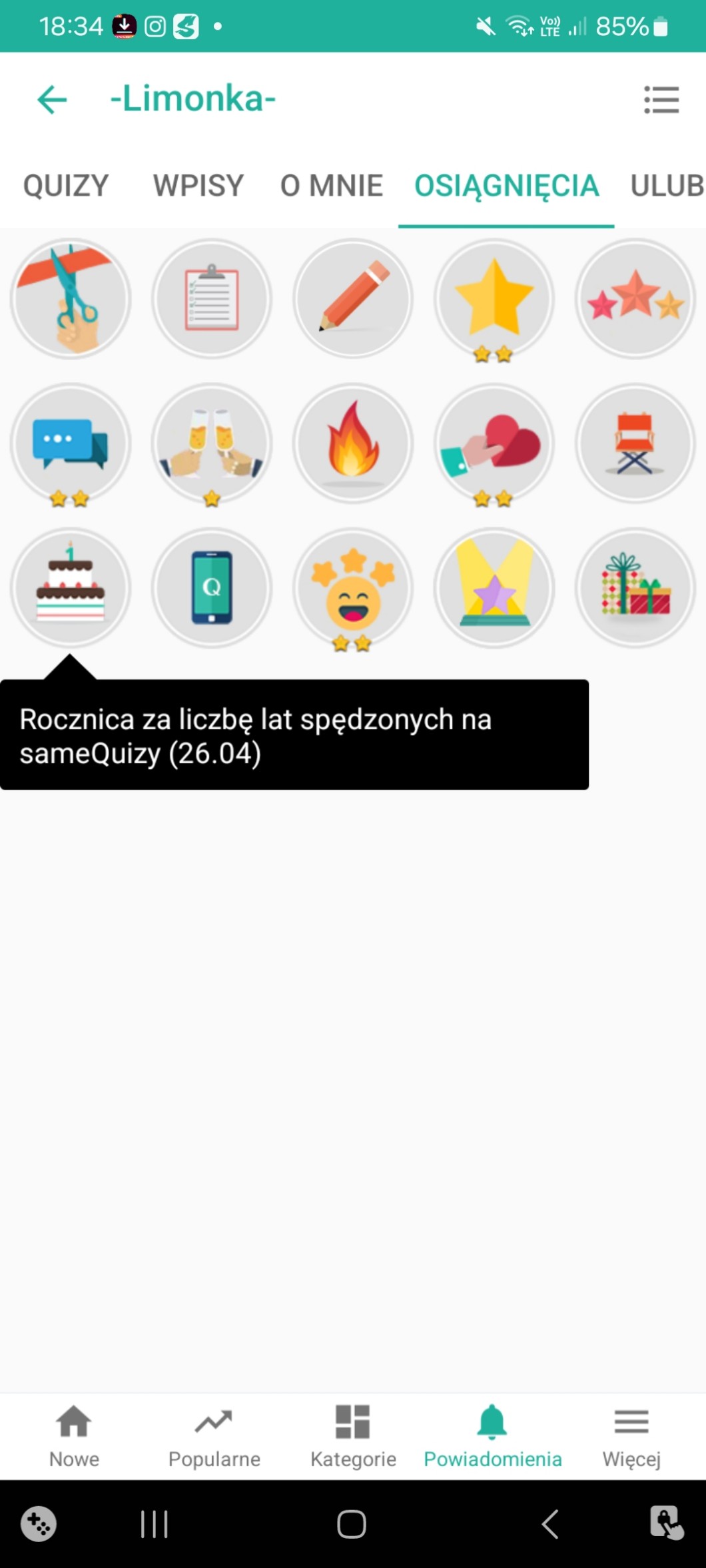706x1568 pixels.
Task: Tap the scissors ribbon-cutting badge
Action: tap(71, 299)
